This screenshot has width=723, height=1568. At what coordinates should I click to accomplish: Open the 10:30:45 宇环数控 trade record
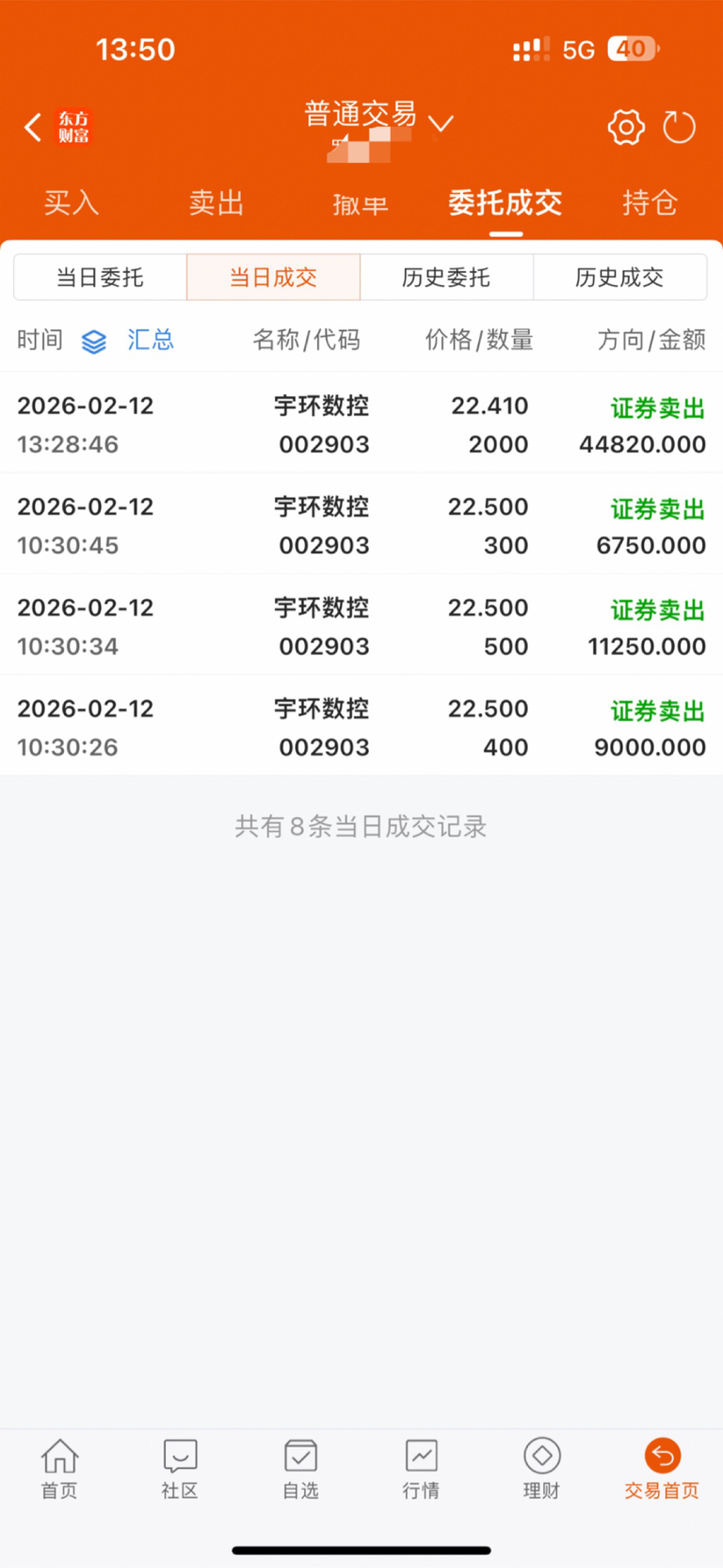pos(361,523)
